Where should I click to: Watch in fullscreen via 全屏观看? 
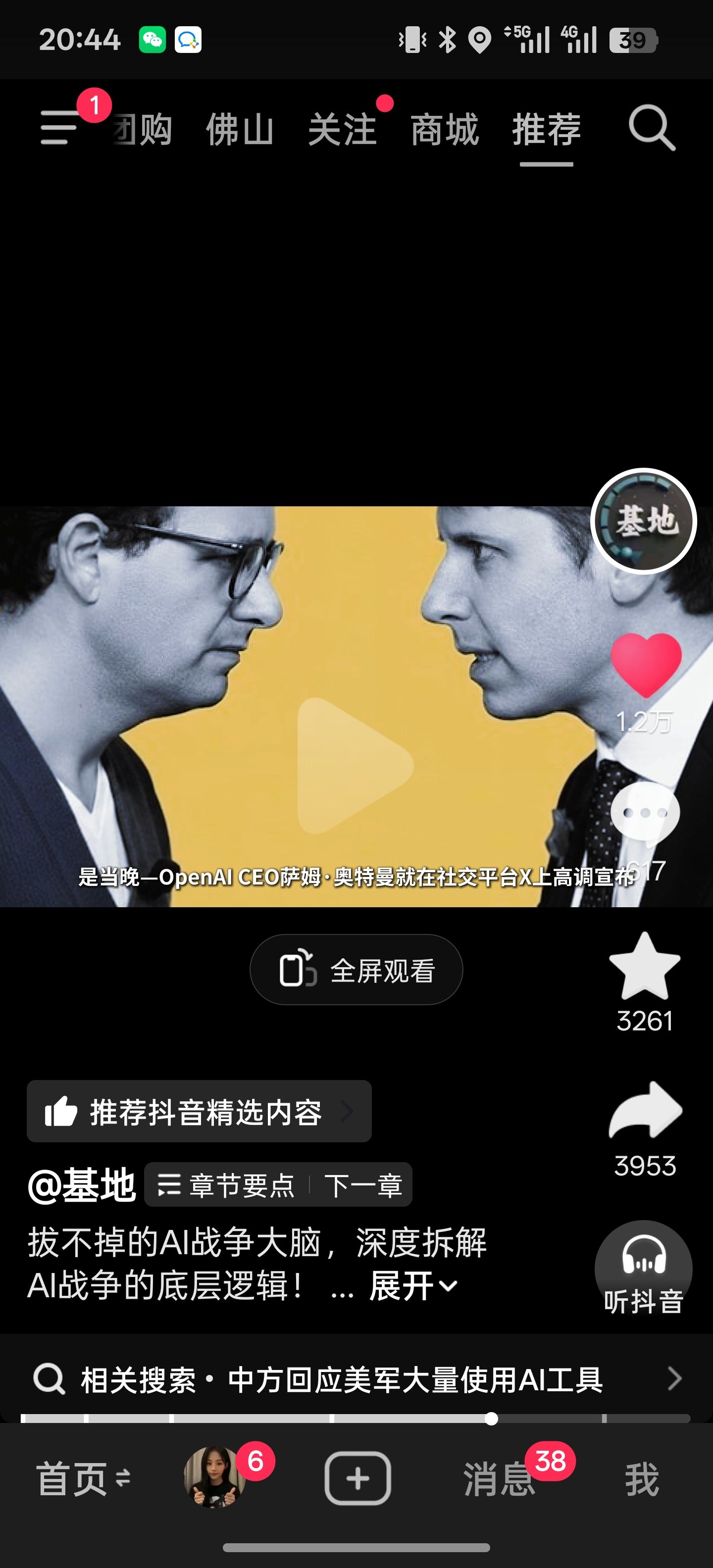(x=356, y=970)
